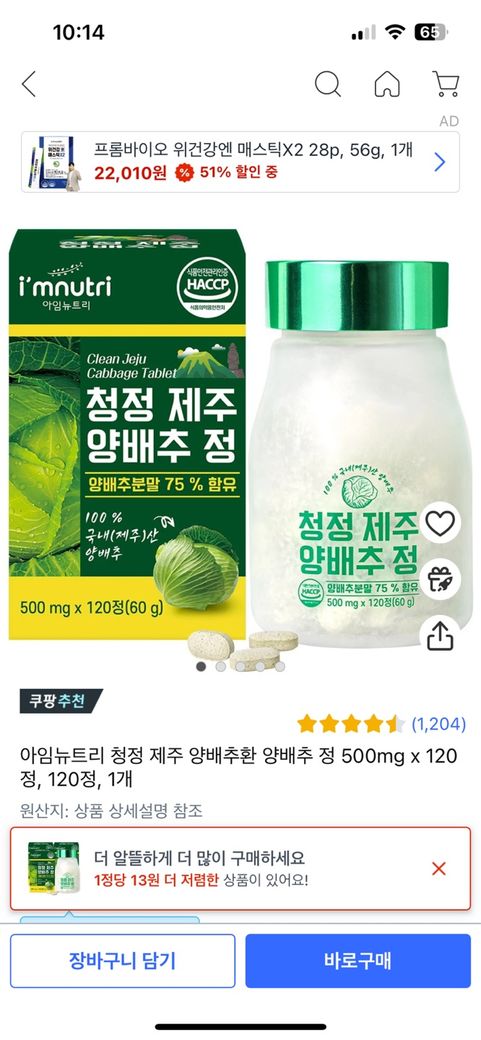481x1040 pixels.
Task: Add product to wishlist with heart icon
Action: (439, 524)
